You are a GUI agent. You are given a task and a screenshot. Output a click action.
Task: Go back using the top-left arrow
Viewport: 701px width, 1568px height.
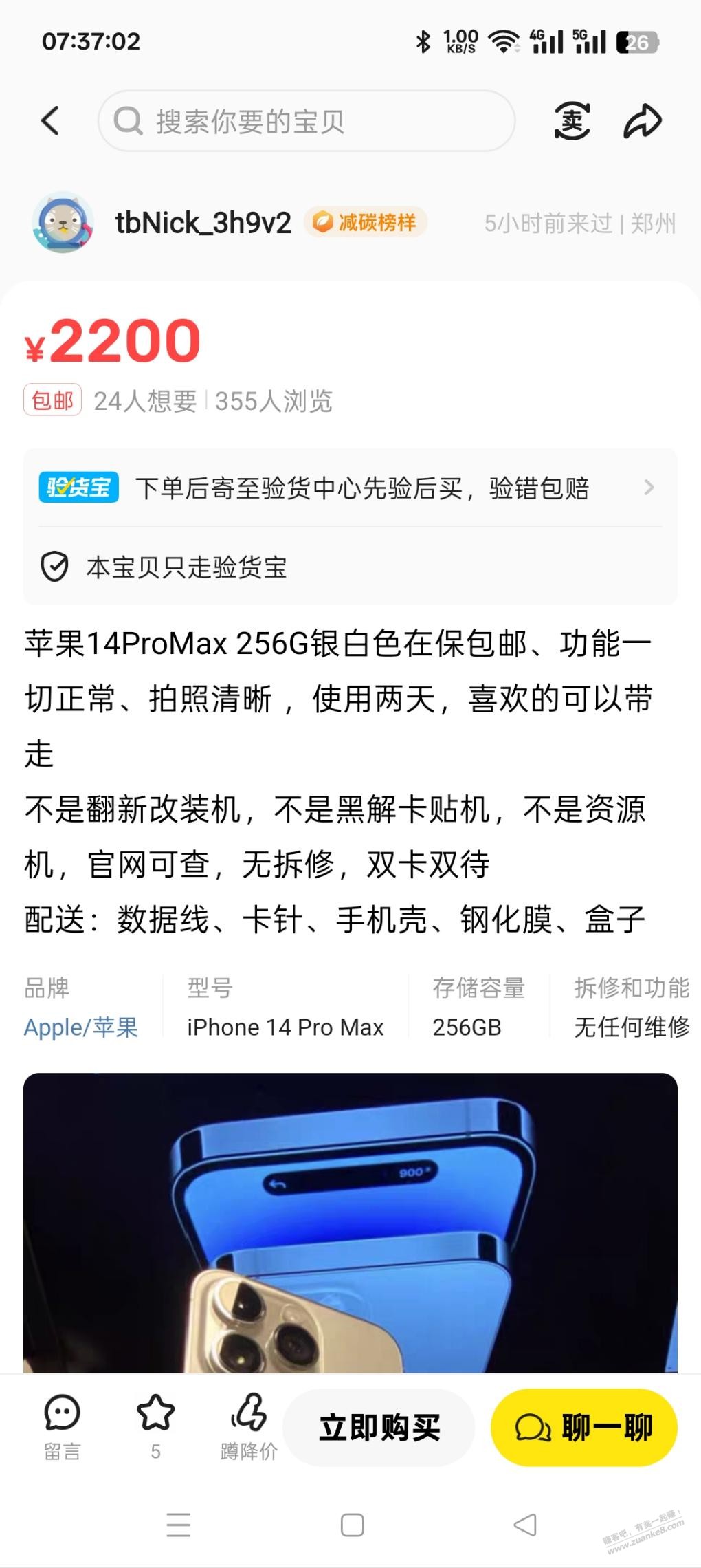pyautogui.click(x=50, y=121)
